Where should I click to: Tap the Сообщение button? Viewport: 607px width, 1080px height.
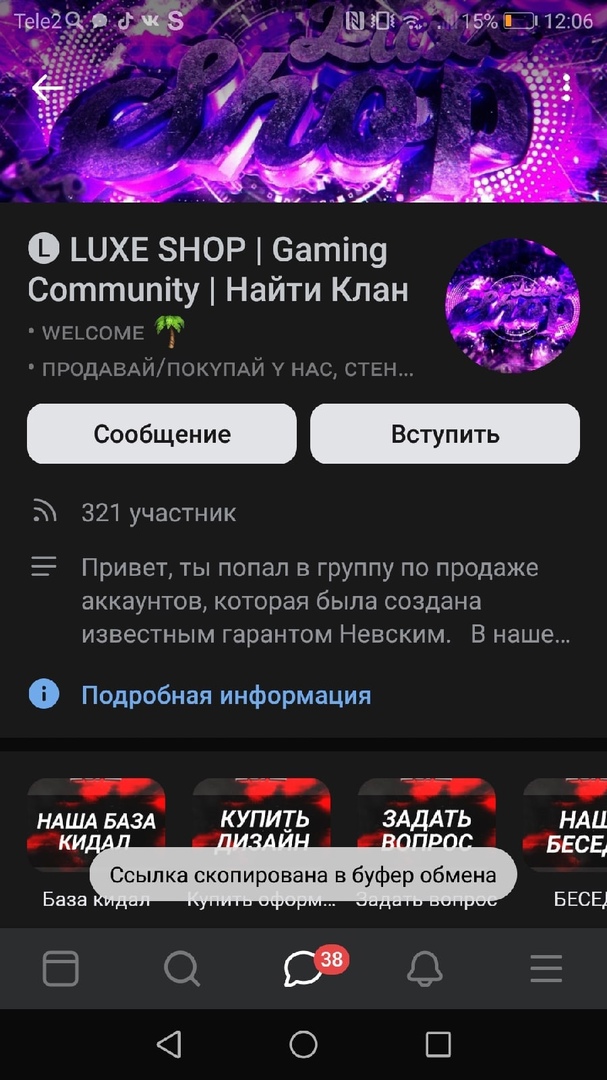(162, 434)
